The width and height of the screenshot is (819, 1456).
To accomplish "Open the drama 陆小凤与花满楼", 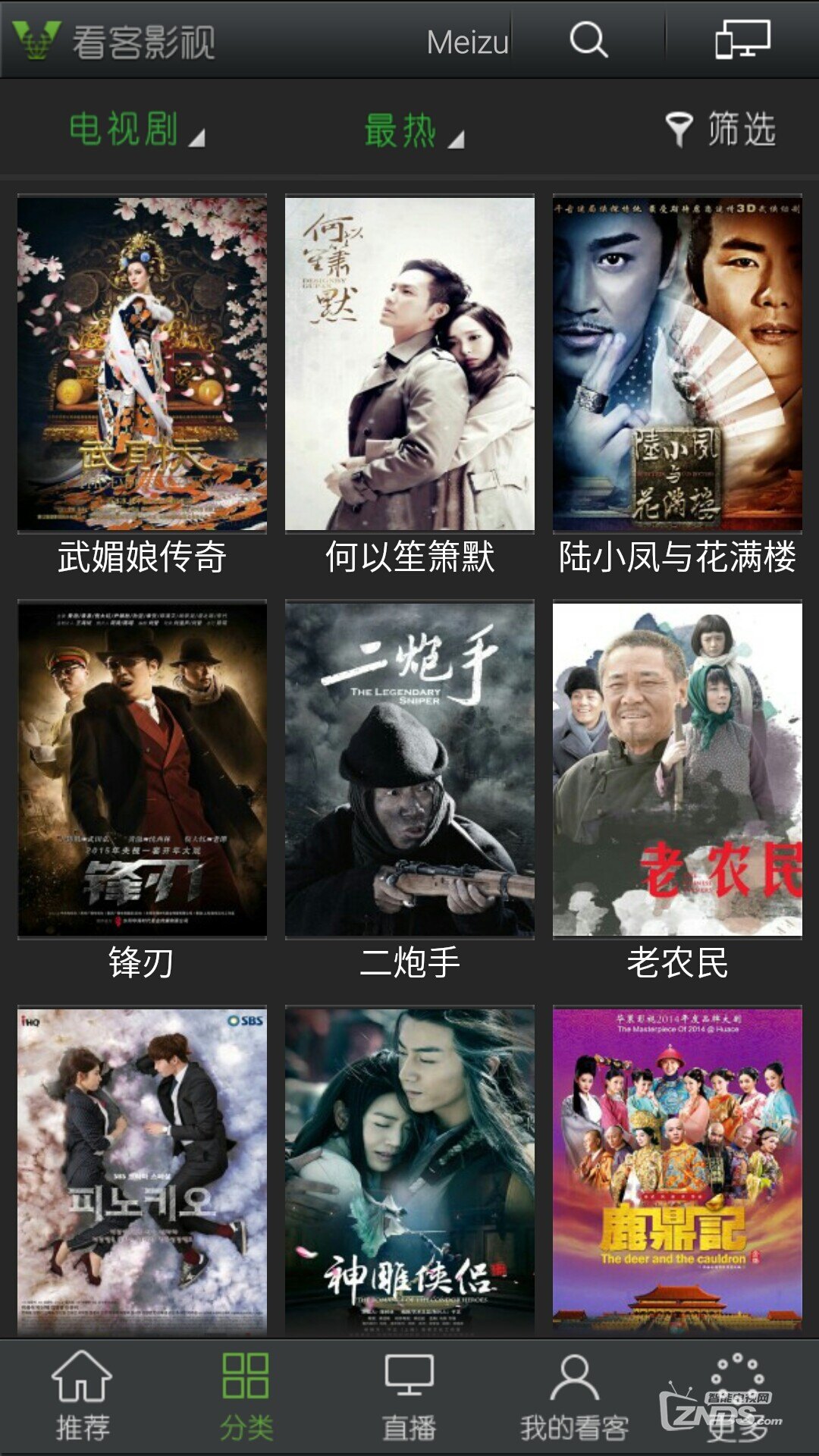I will [677, 364].
